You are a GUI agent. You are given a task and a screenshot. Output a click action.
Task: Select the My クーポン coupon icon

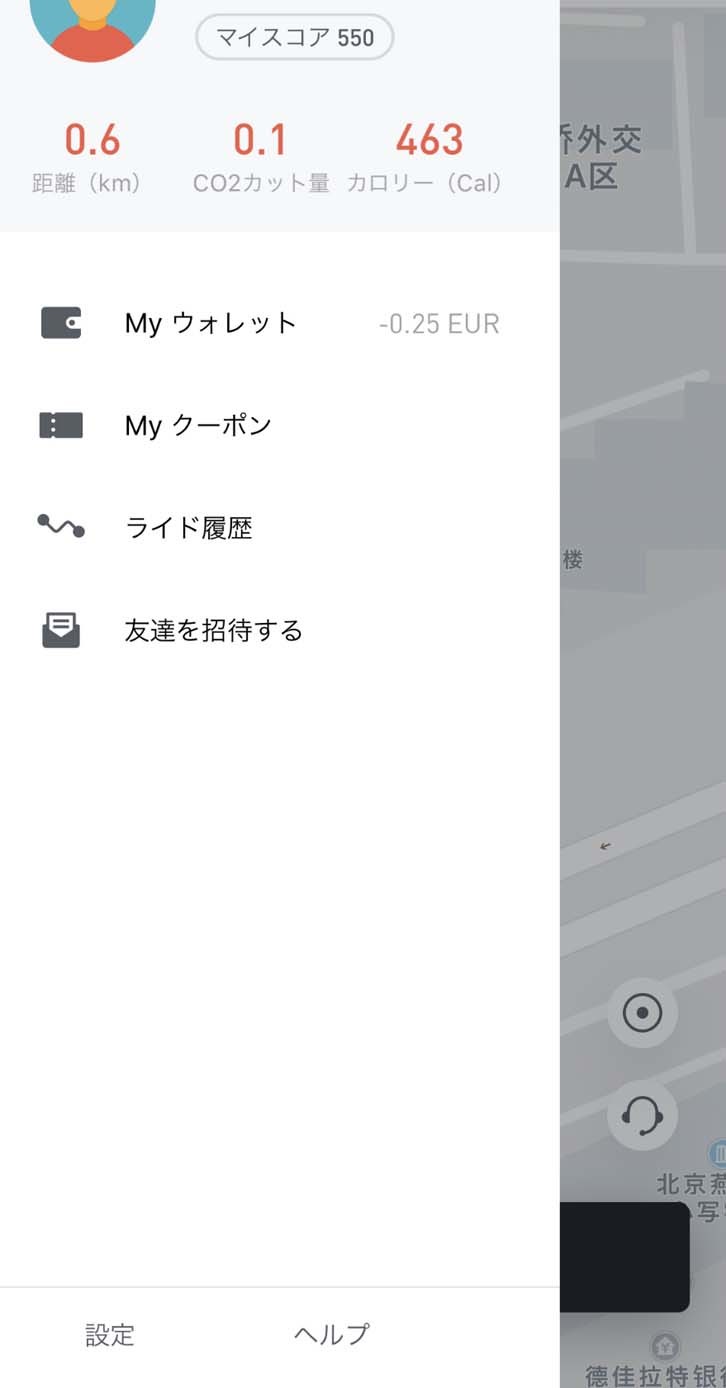[60, 424]
